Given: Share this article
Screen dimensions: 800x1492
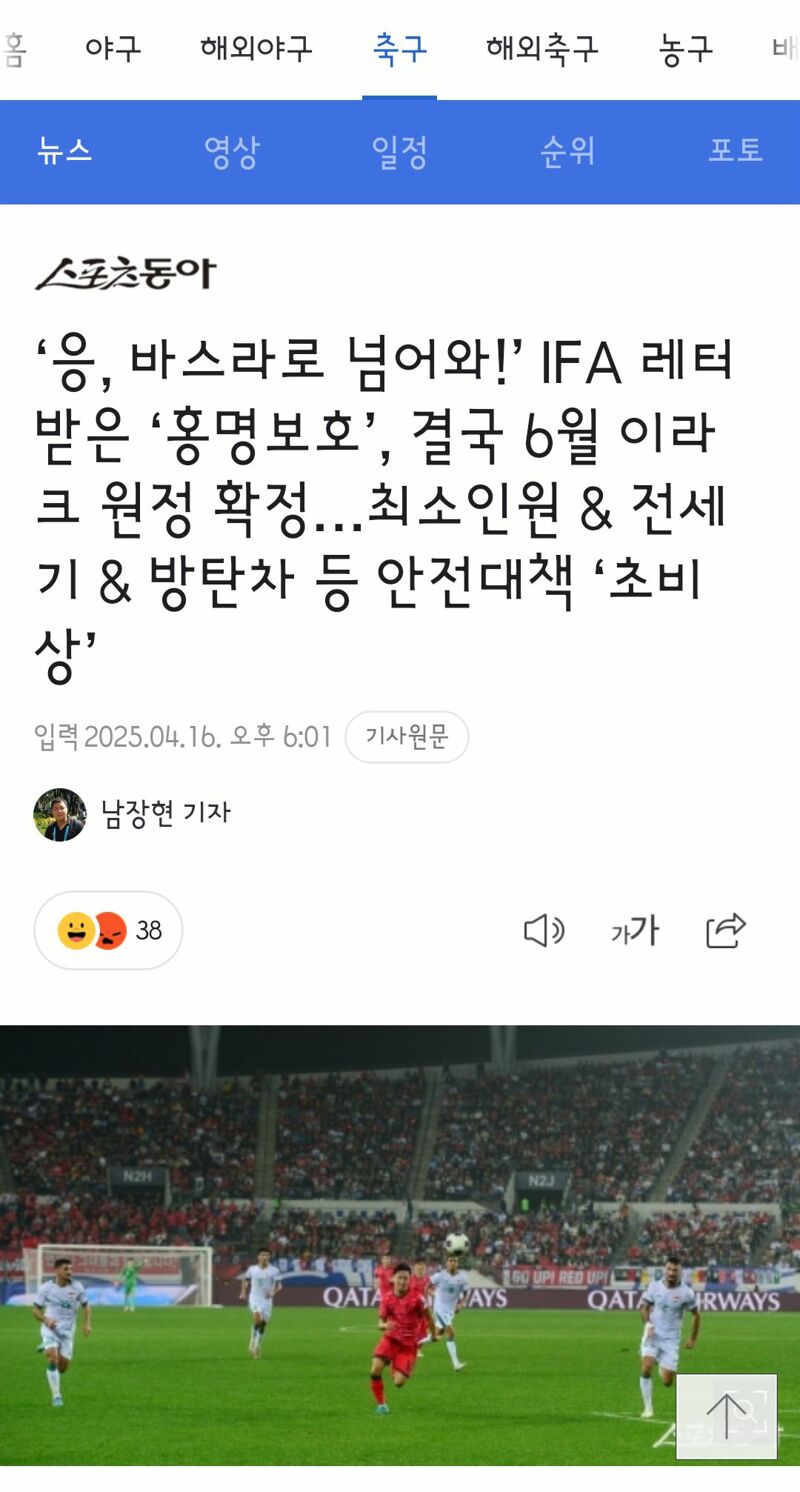Looking at the screenshot, I should coord(726,931).
